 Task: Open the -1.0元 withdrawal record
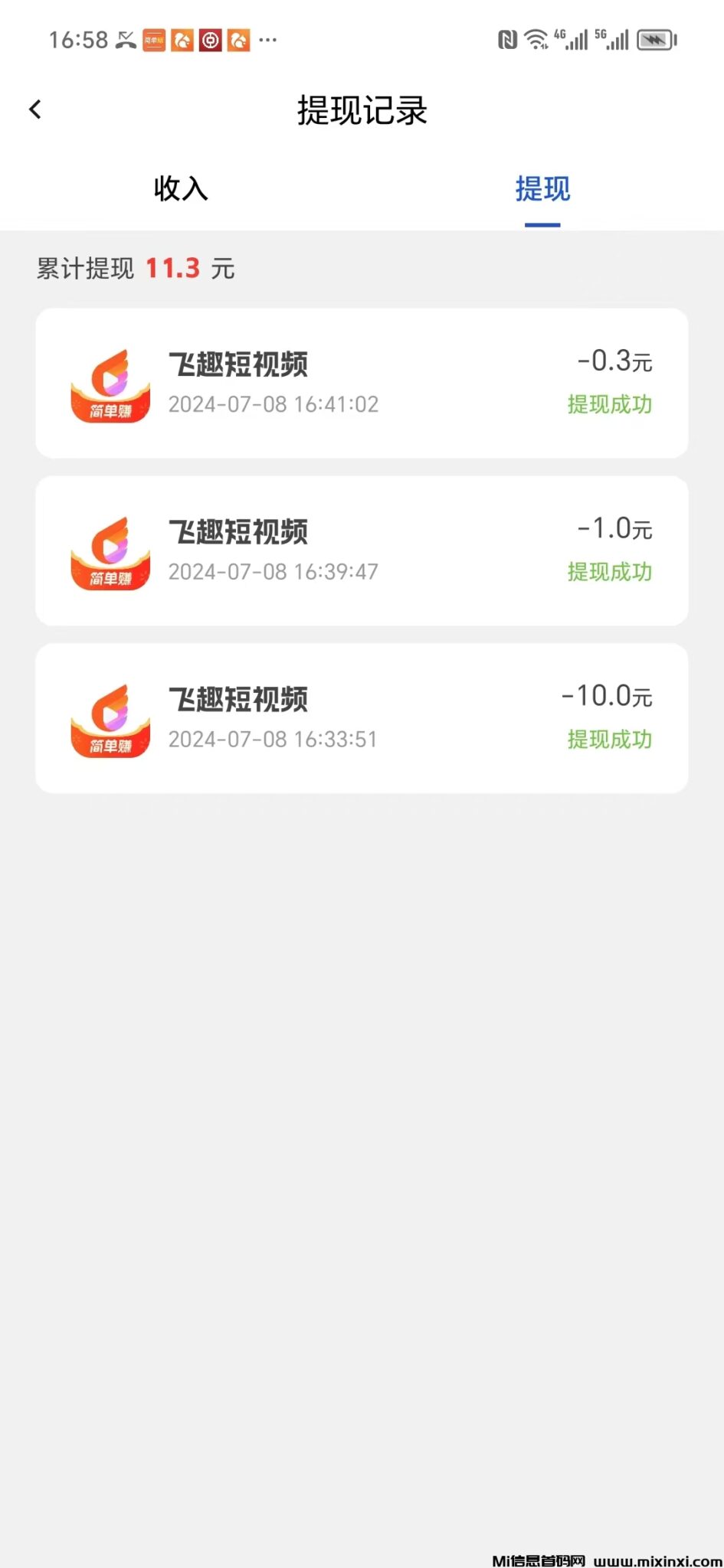(x=362, y=550)
